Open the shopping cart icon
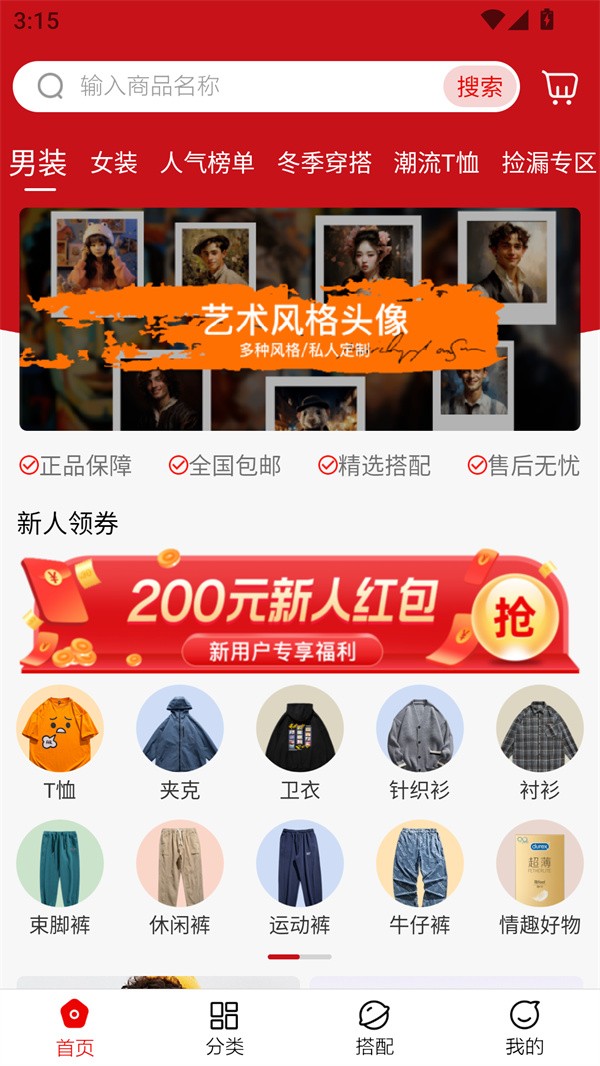This screenshot has width=600, height=1066. [x=560, y=87]
